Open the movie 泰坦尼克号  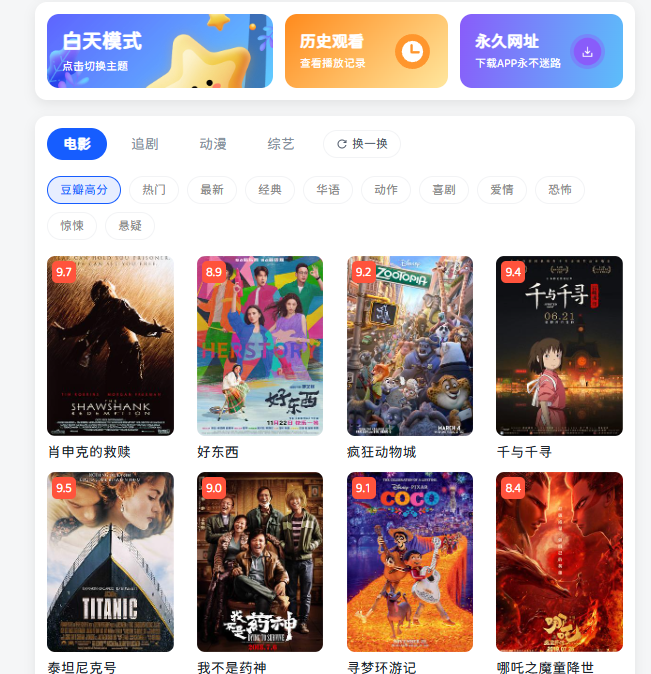pos(110,562)
